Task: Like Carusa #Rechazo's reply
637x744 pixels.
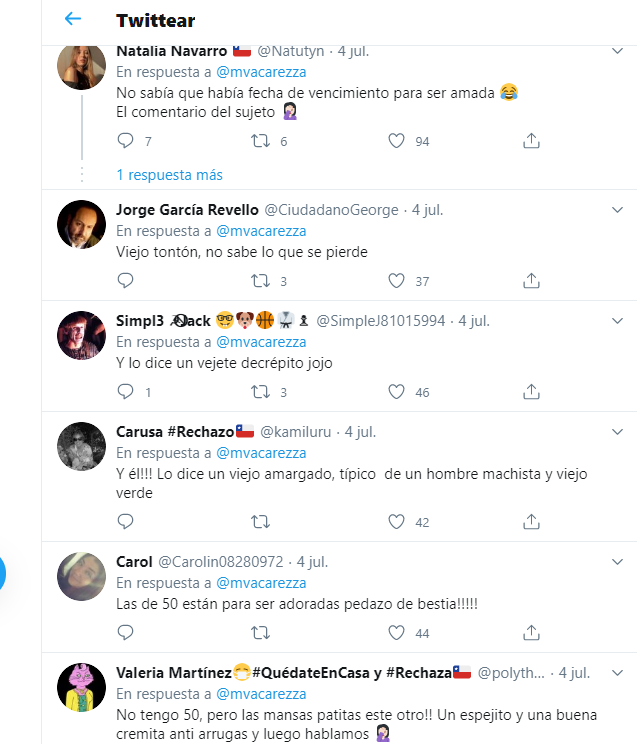Action: point(397,522)
